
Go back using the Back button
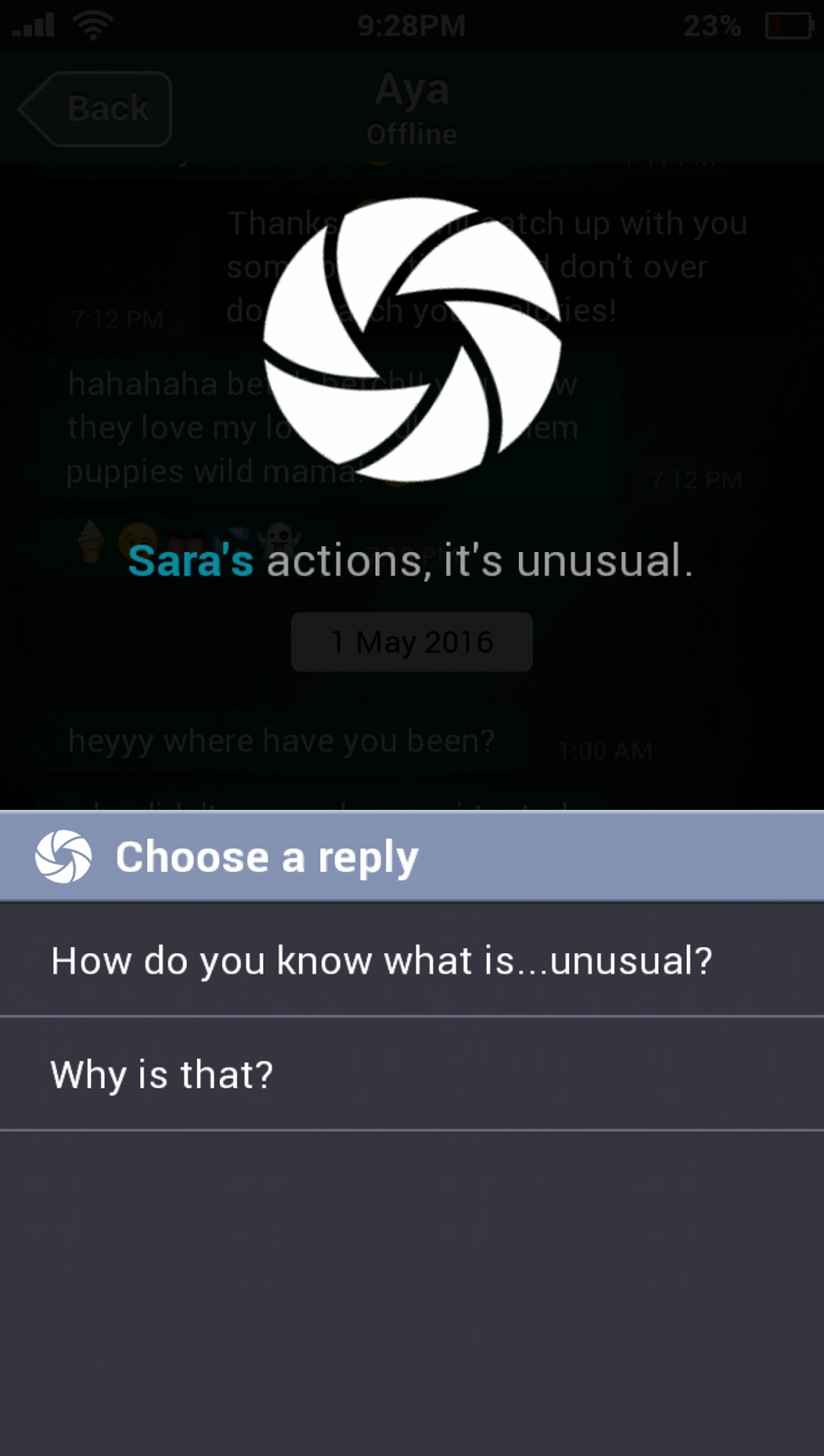(x=96, y=108)
